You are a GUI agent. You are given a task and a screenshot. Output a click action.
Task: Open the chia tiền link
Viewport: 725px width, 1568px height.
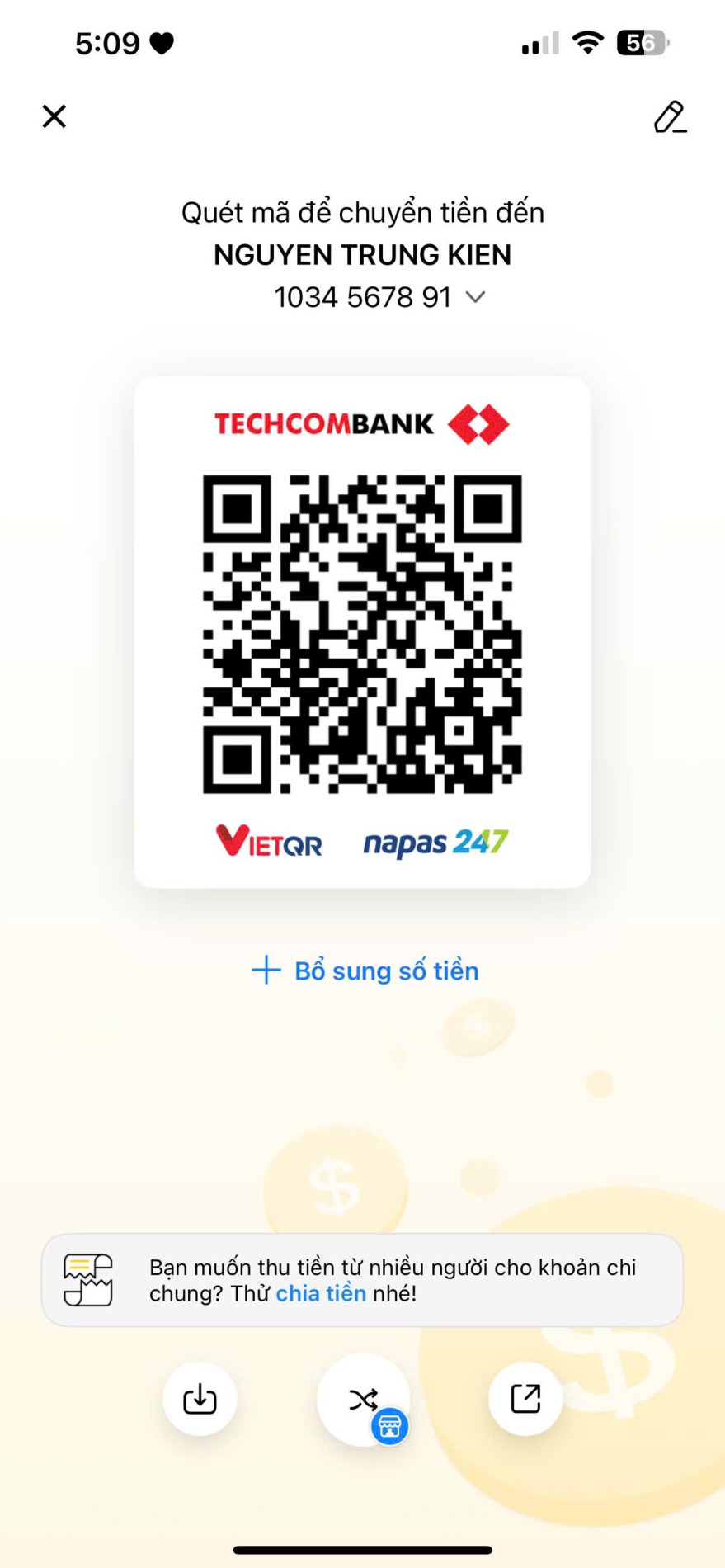(x=321, y=1293)
